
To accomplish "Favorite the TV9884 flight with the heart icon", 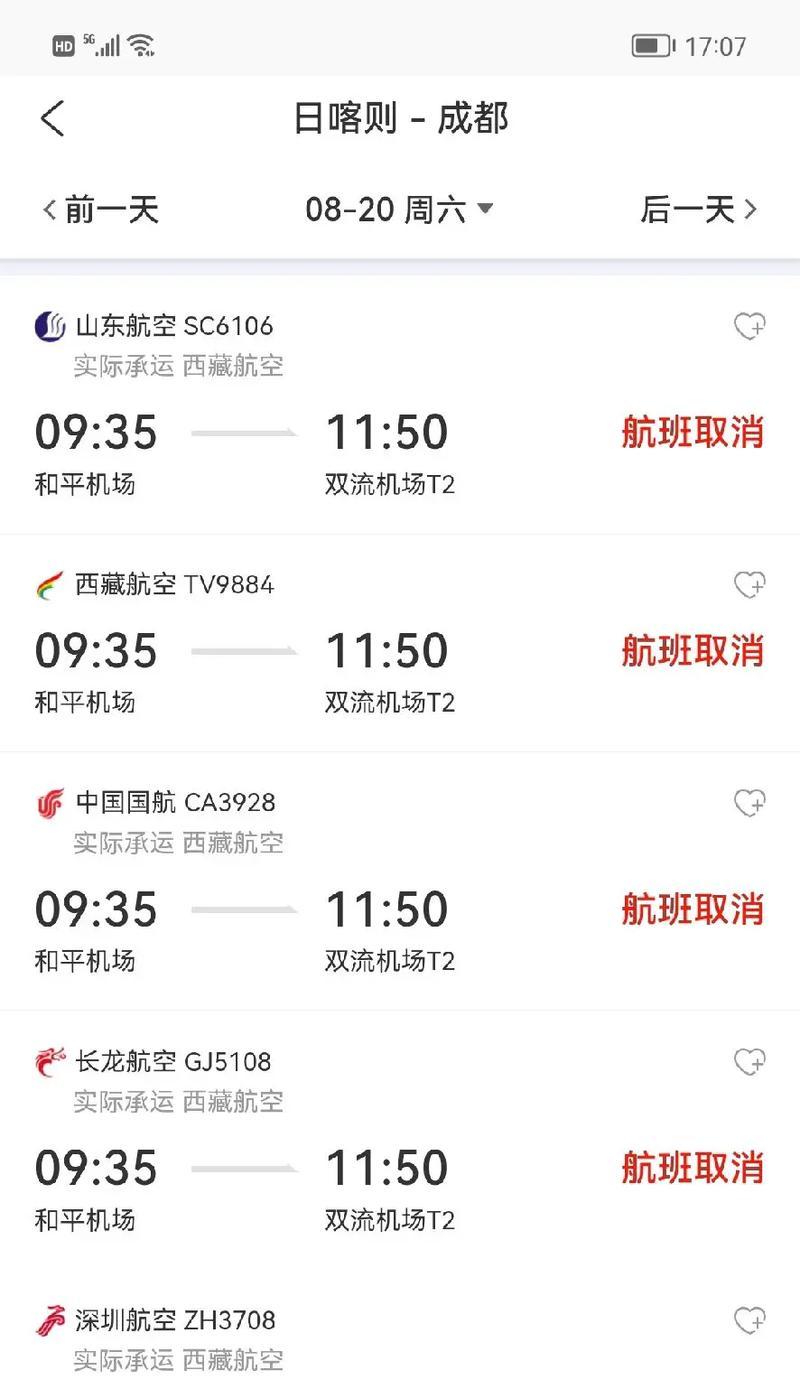I will pos(749,585).
